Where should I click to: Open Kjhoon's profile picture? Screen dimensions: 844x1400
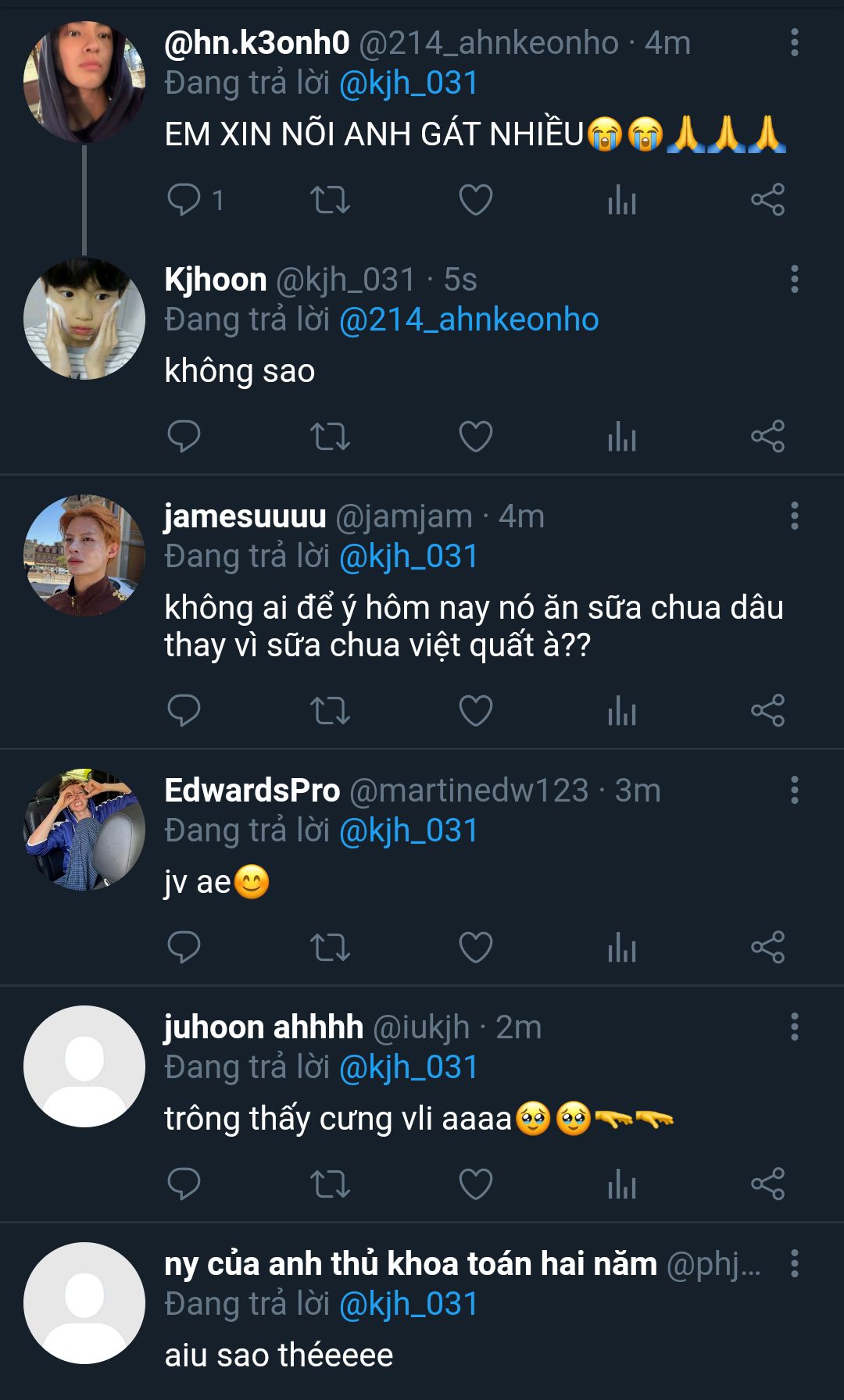(x=84, y=319)
